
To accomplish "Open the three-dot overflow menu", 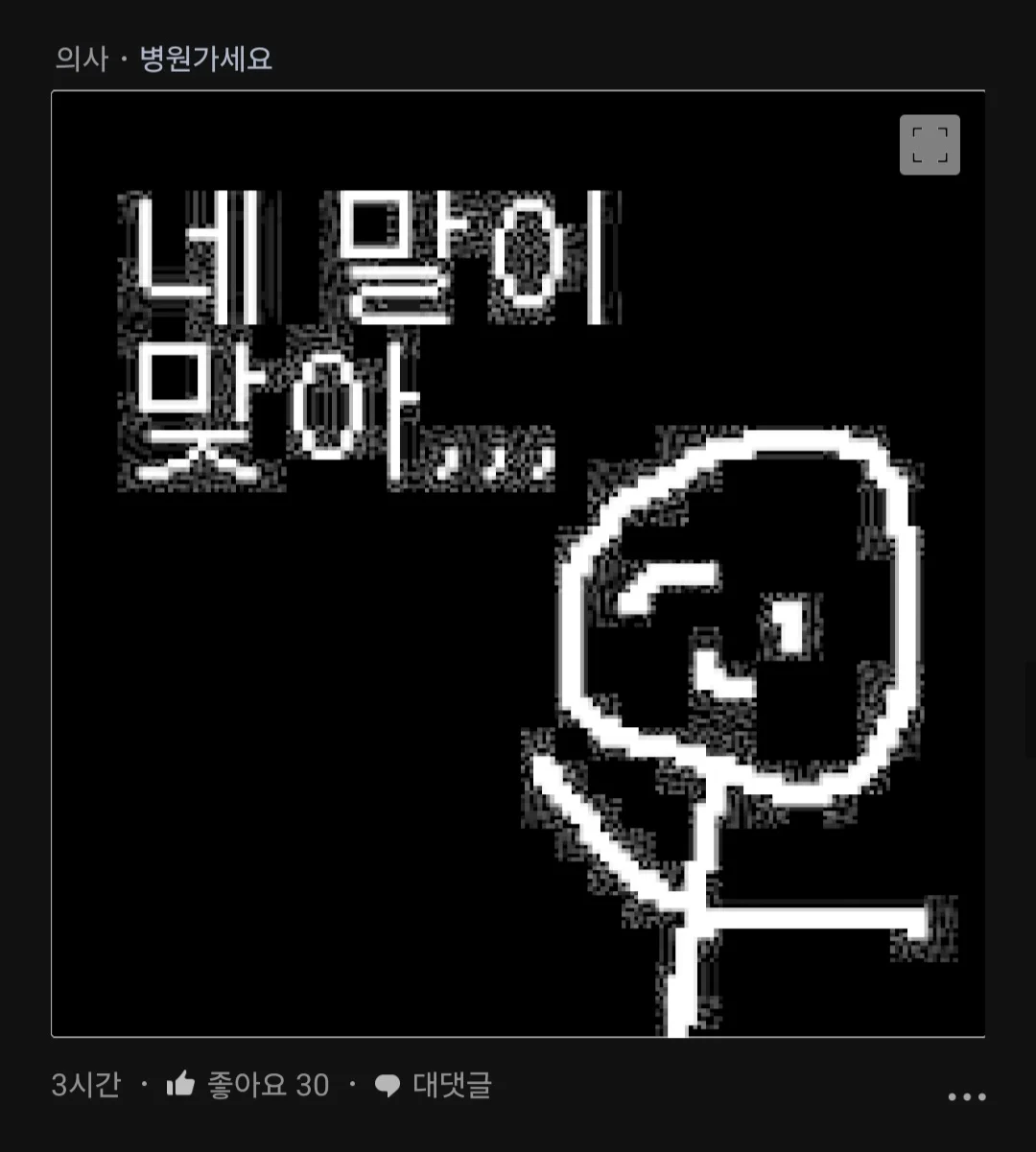I will coord(966,1096).
